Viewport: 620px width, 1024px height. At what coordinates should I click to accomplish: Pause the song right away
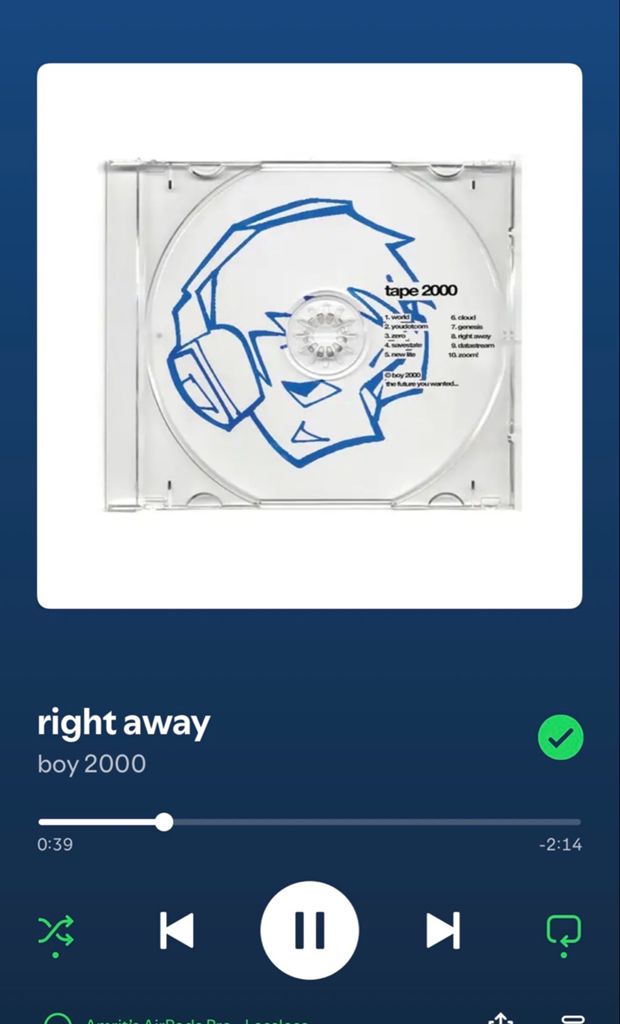click(x=309, y=930)
